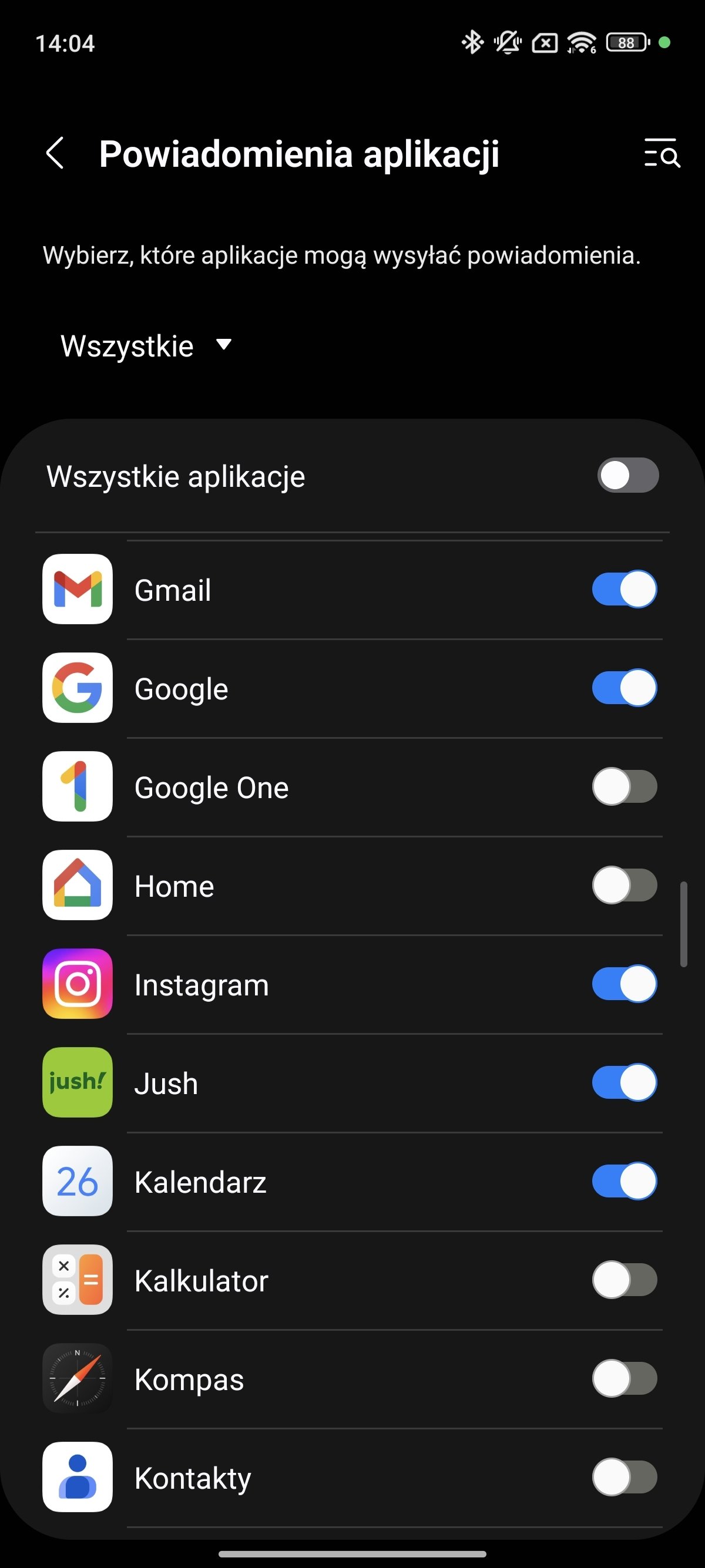This screenshot has height=1568, width=705.
Task: Disable notifications for Gmail
Action: [x=625, y=589]
